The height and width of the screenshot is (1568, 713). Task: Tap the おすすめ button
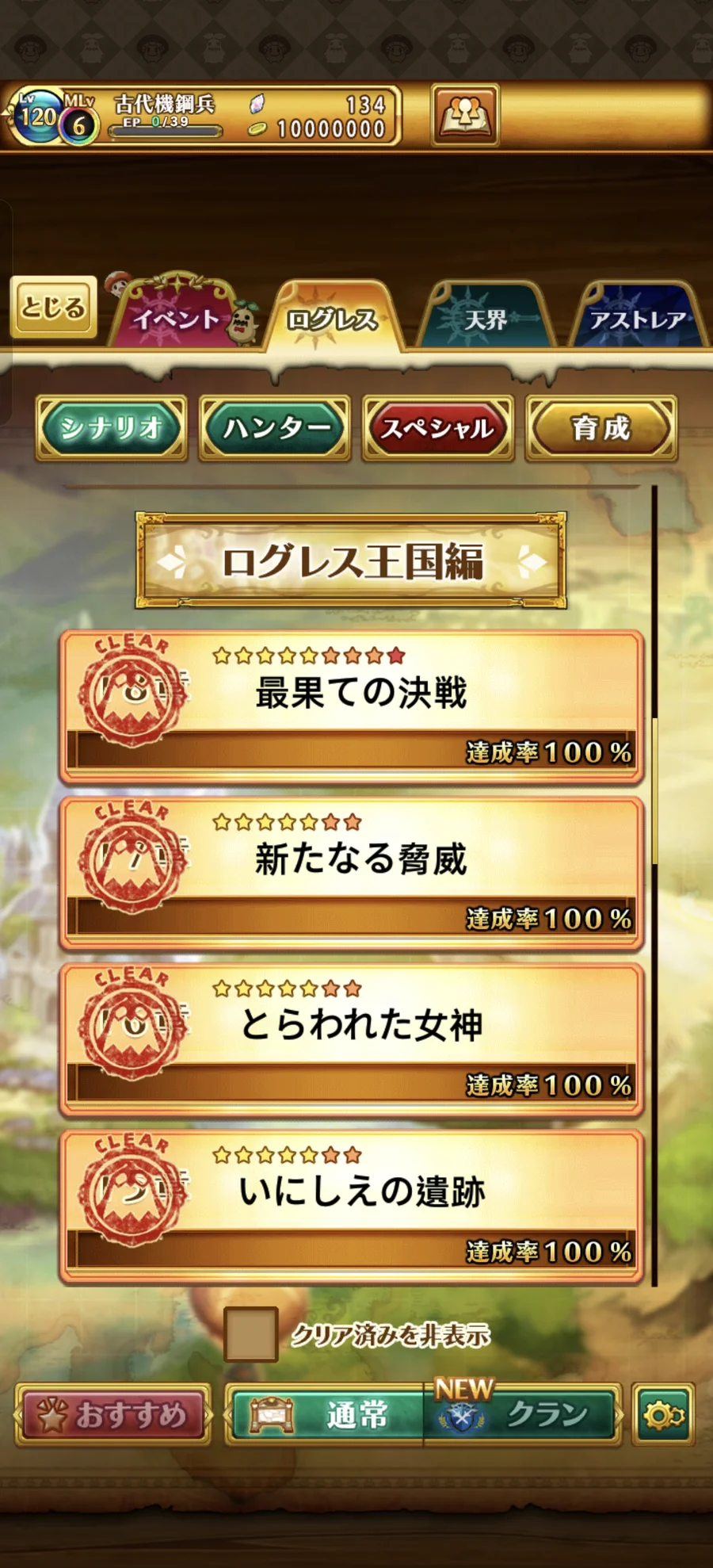pyautogui.click(x=113, y=1414)
